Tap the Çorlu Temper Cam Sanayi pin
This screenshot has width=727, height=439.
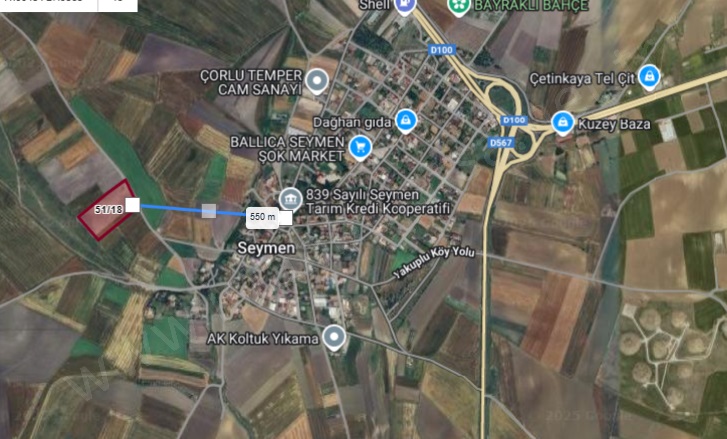point(318,80)
